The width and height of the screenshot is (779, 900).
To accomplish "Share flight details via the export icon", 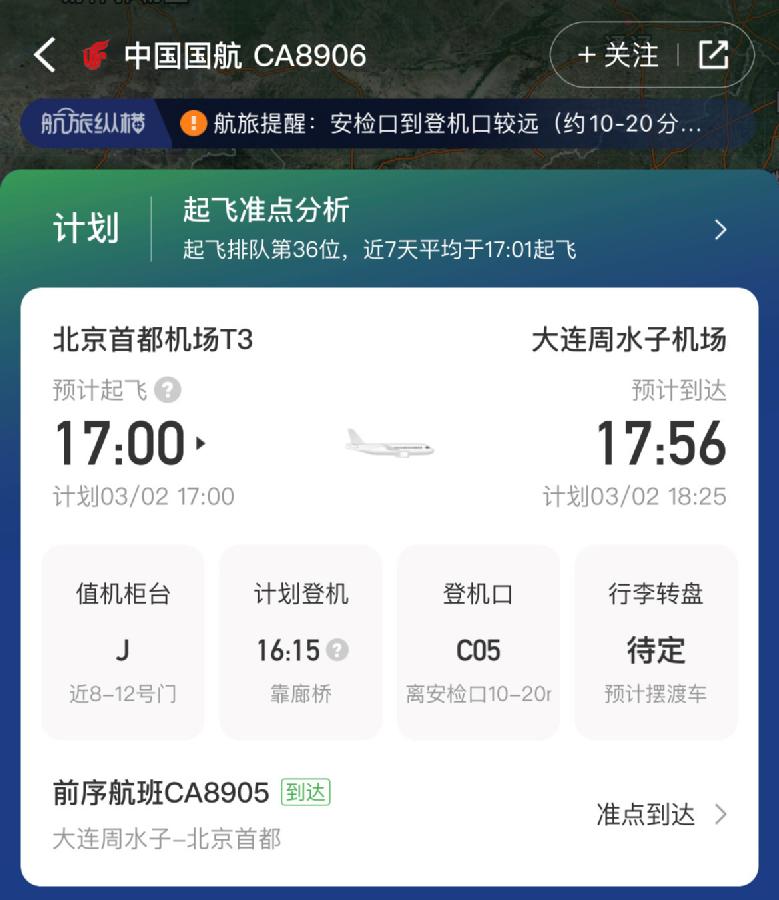I will coord(713,55).
